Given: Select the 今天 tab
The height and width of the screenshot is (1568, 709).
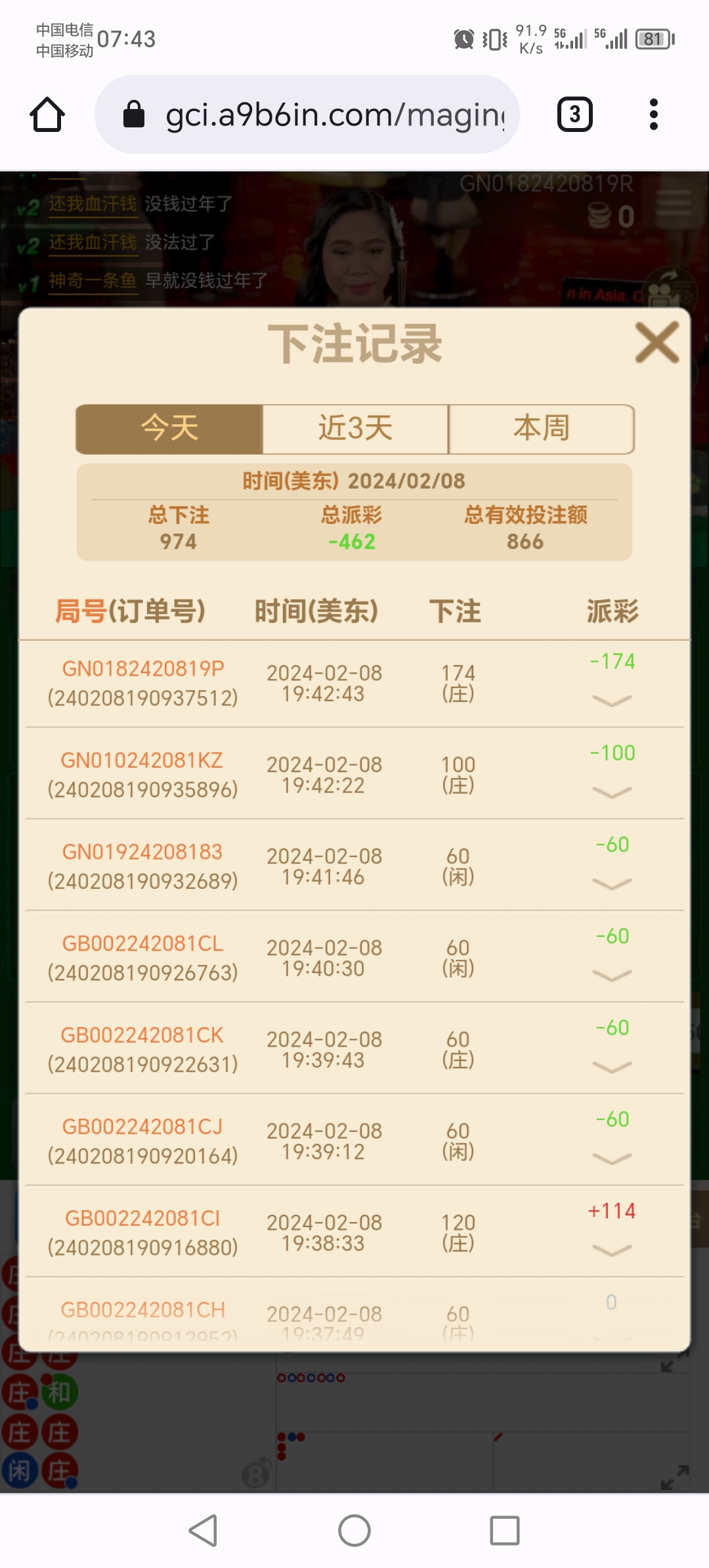Looking at the screenshot, I should [x=169, y=429].
